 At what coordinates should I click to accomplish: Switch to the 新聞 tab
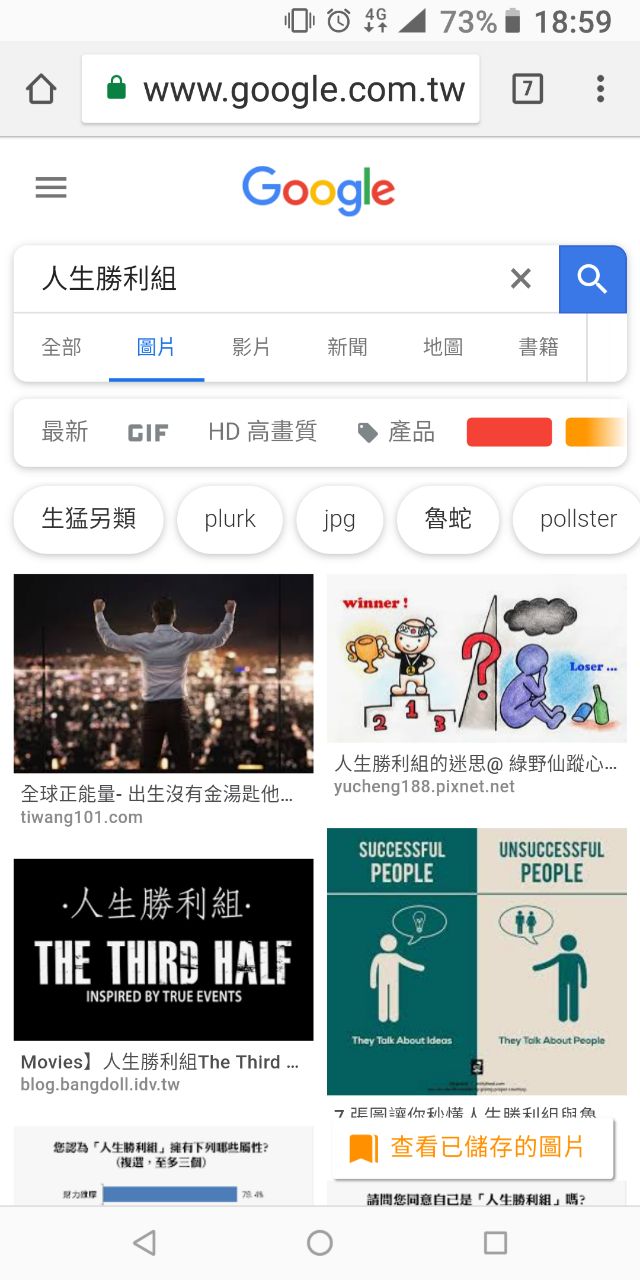tap(347, 347)
